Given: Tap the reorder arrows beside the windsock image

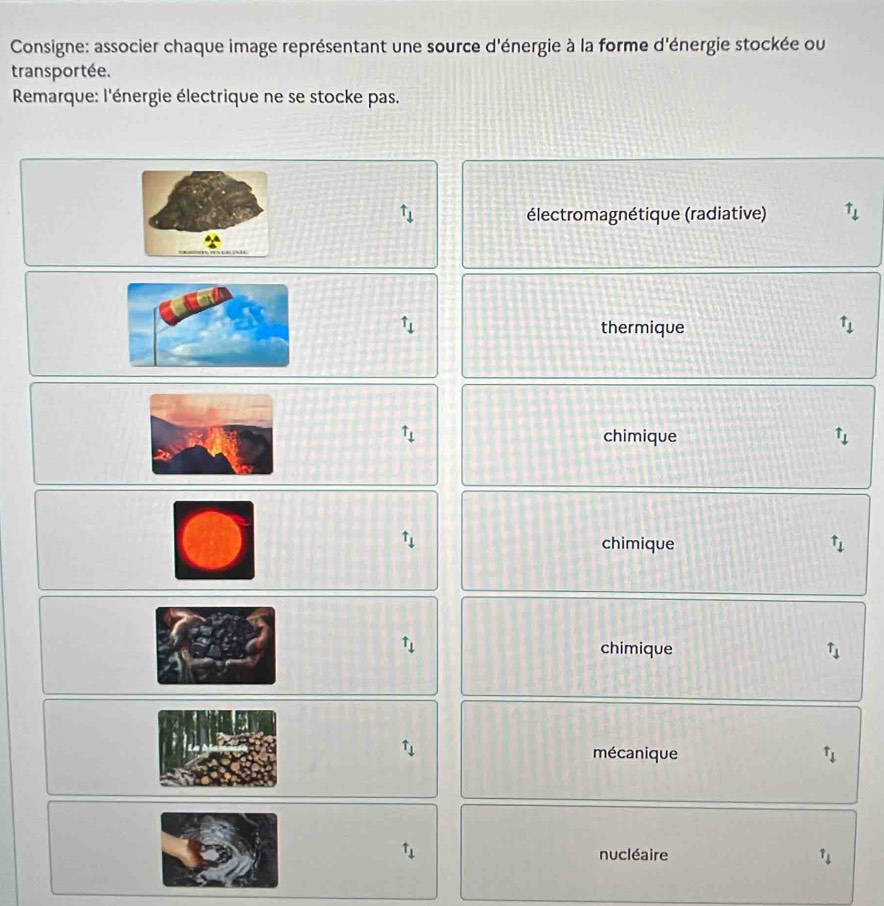Looking at the screenshot, I should pos(406,323).
